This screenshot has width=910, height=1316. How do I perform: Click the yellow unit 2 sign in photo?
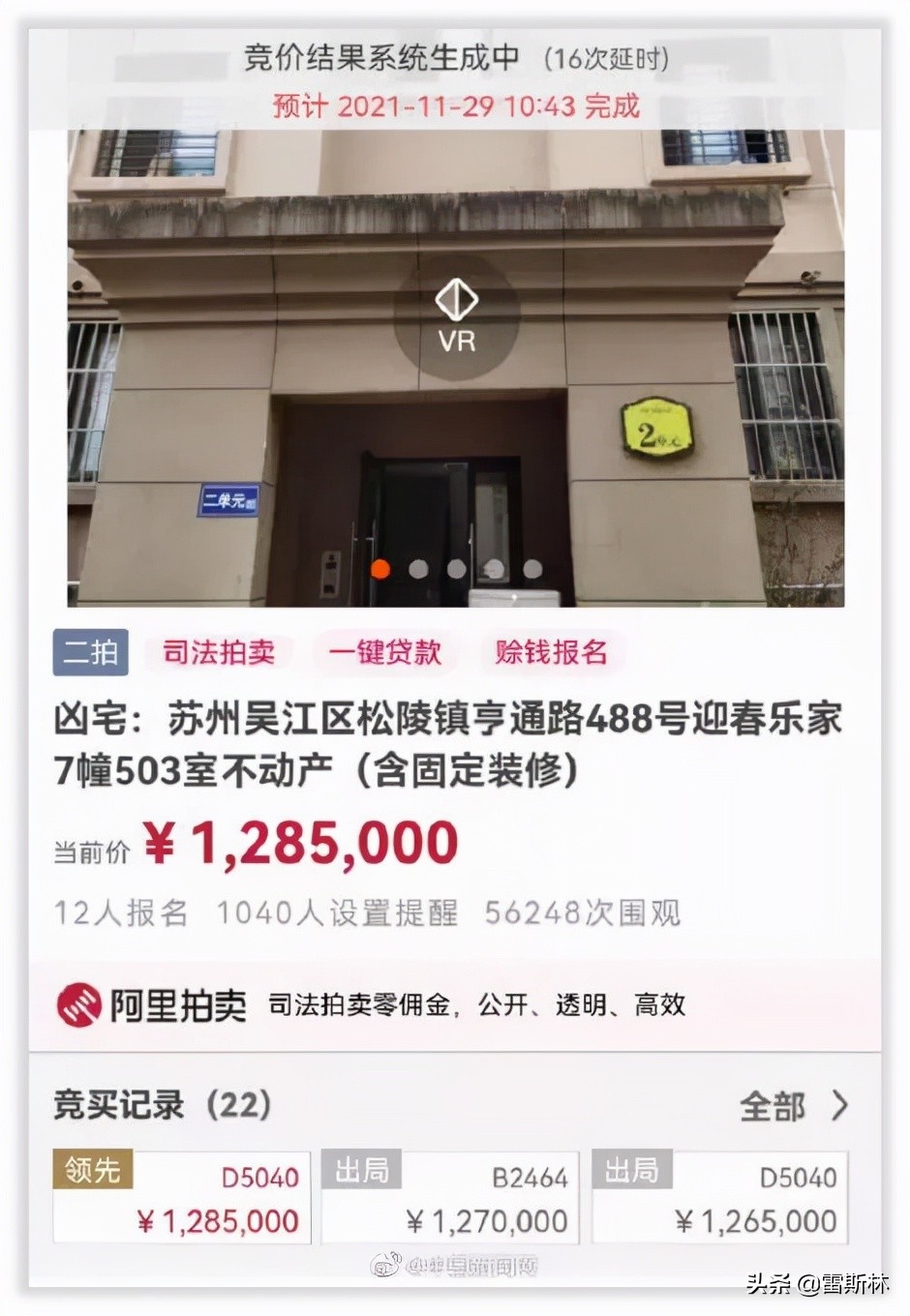(x=655, y=424)
